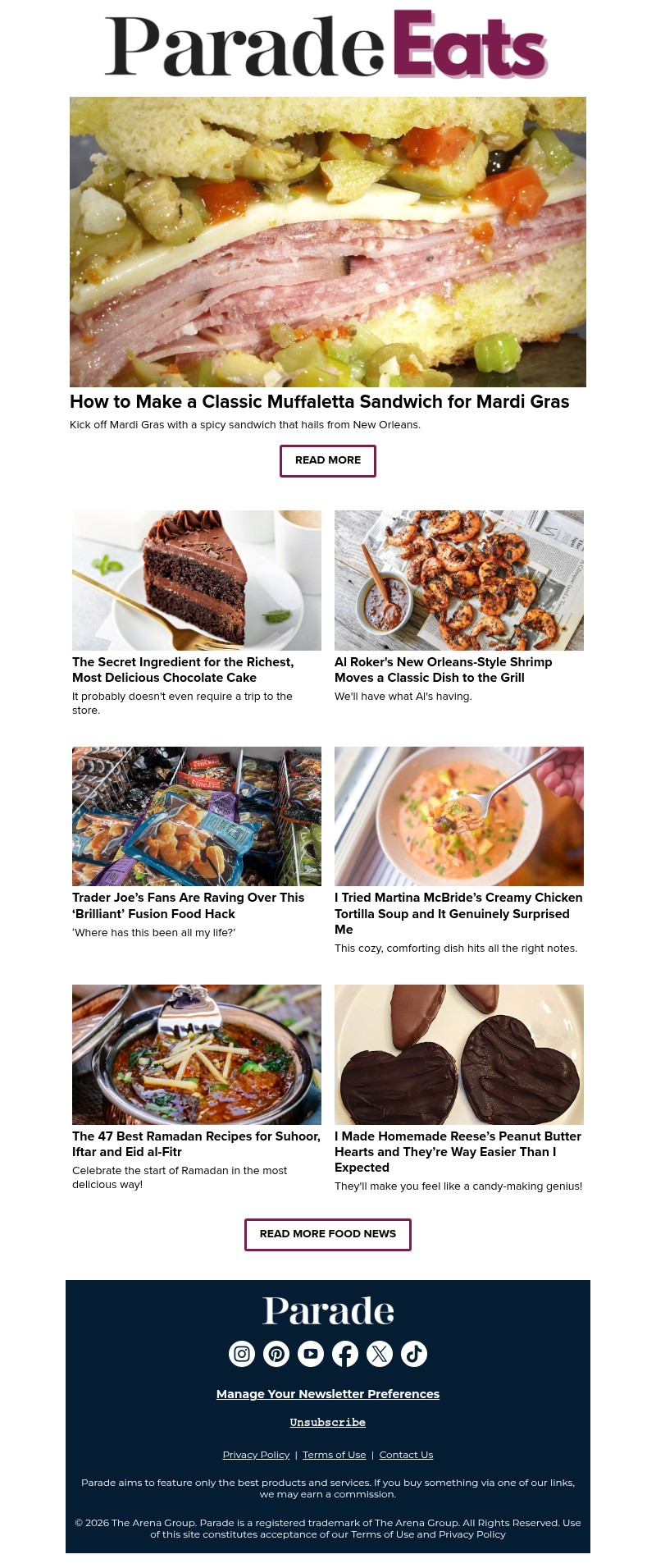Click the Al Roker grilled shrimp photo
This screenshot has width=656, height=1568.
tap(459, 580)
